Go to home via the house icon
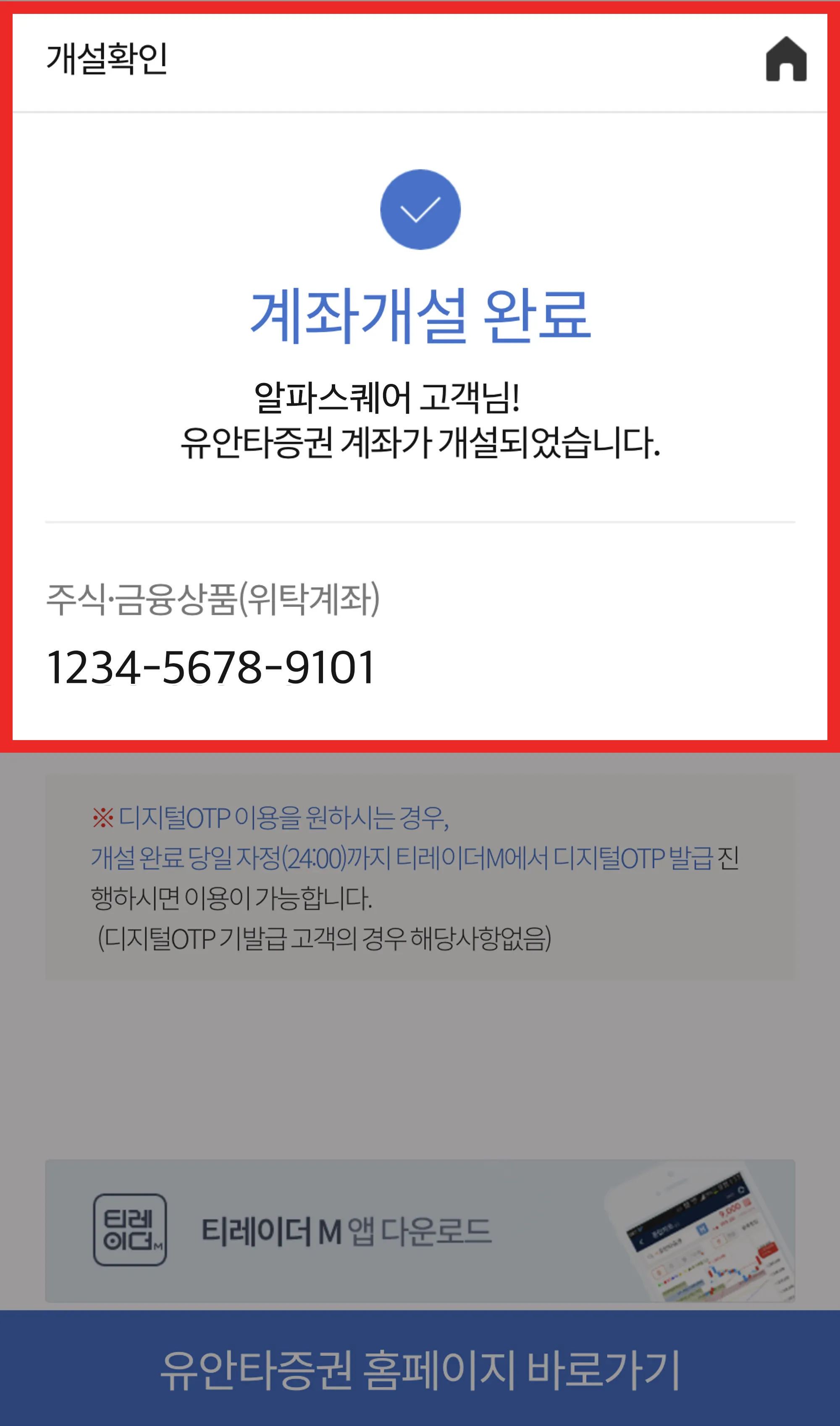Viewport: 840px width, 1426px height. (x=786, y=60)
